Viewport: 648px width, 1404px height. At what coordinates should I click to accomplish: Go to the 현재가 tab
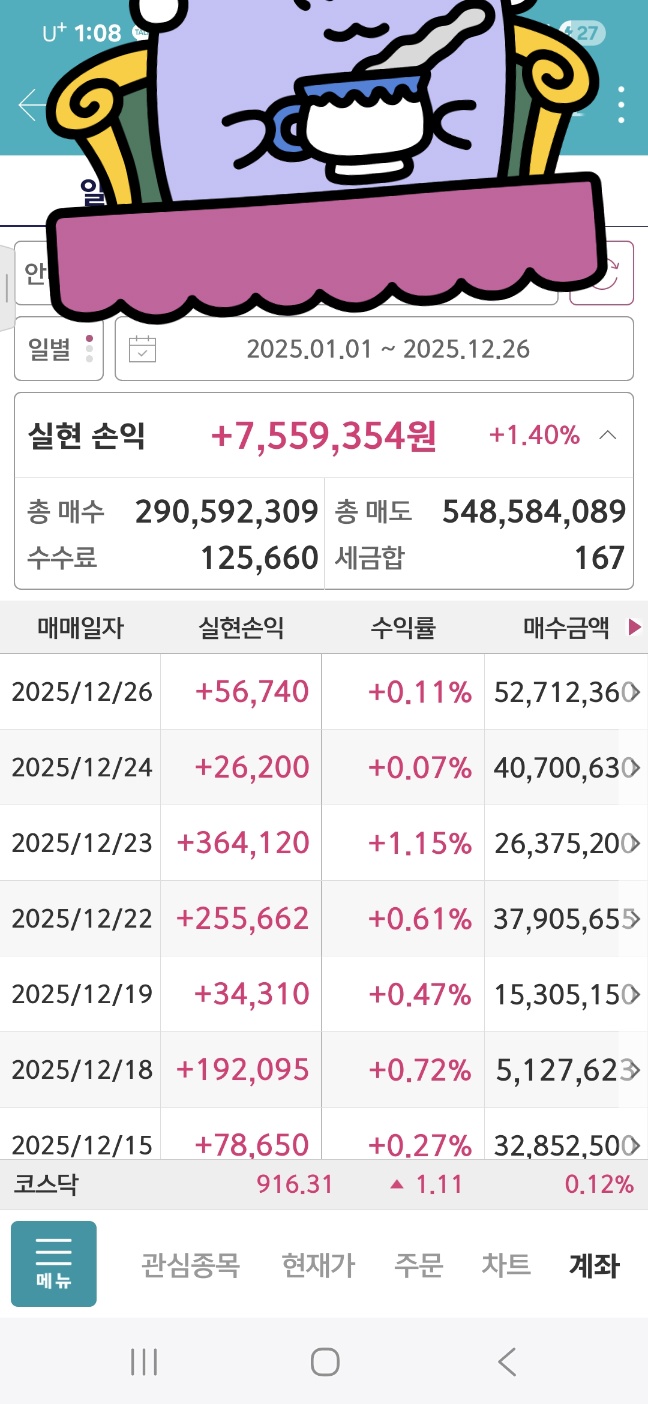click(318, 1266)
